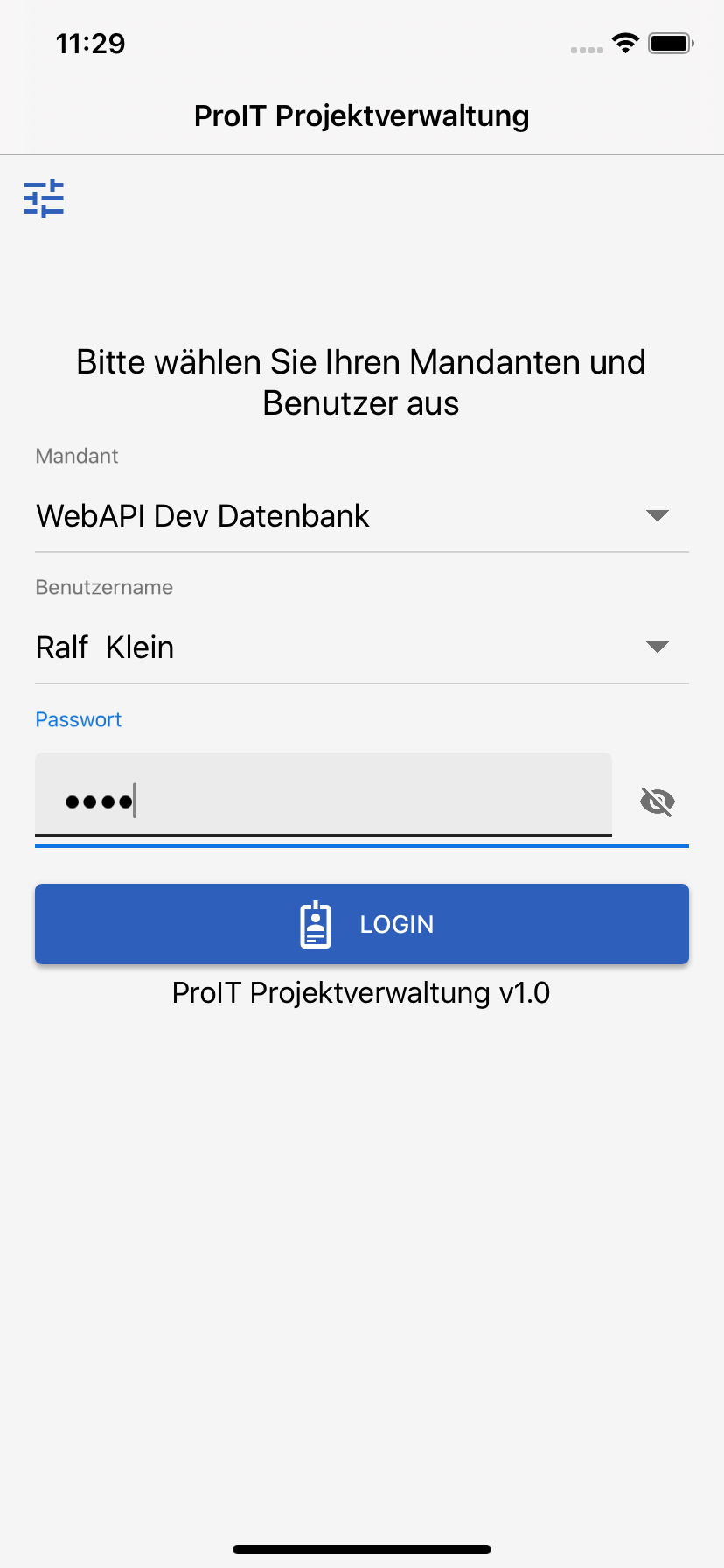724x1568 pixels.
Task: Select the Passwort label
Action: click(x=78, y=718)
